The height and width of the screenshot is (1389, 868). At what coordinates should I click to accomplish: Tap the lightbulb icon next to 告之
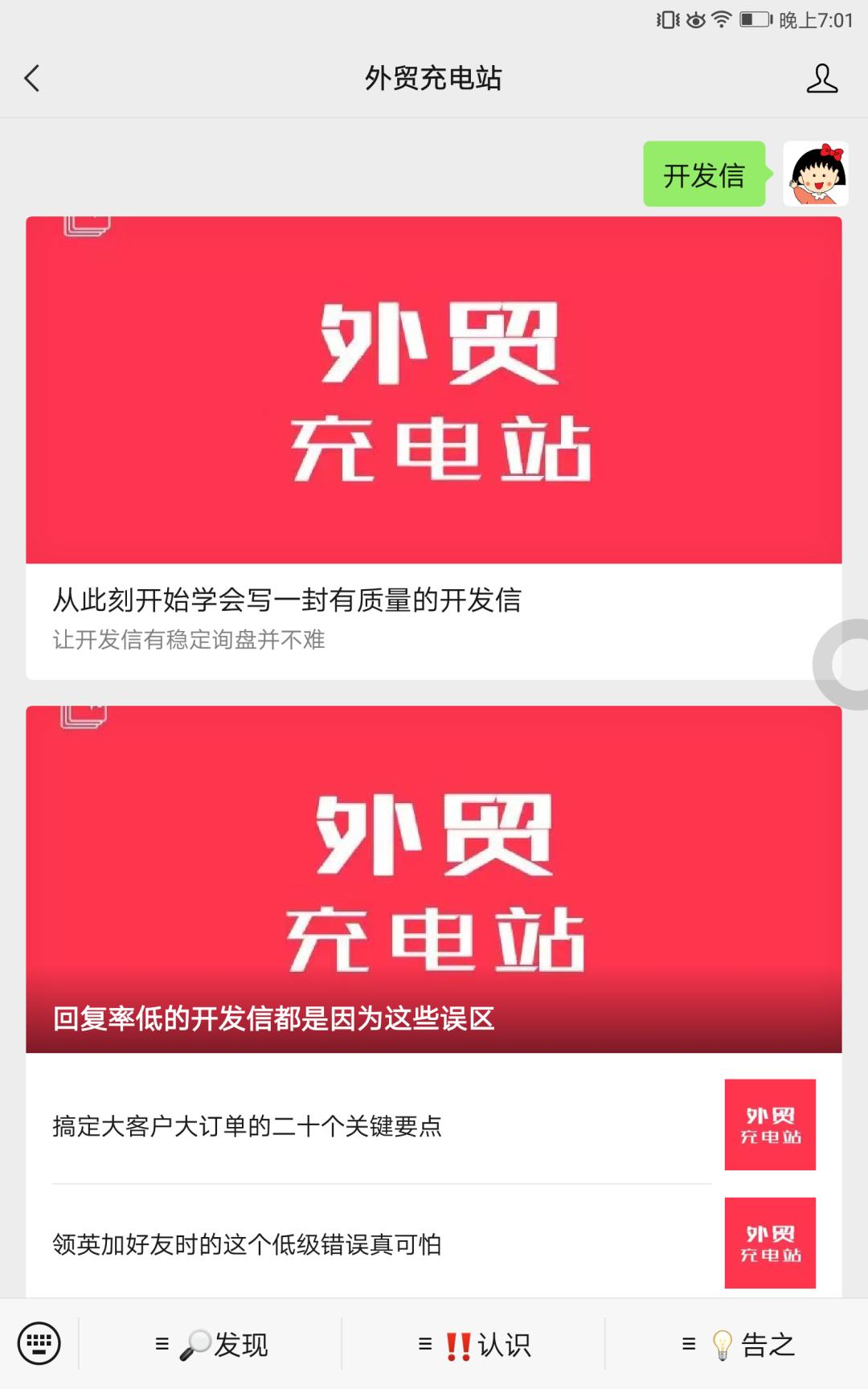[x=720, y=1342]
